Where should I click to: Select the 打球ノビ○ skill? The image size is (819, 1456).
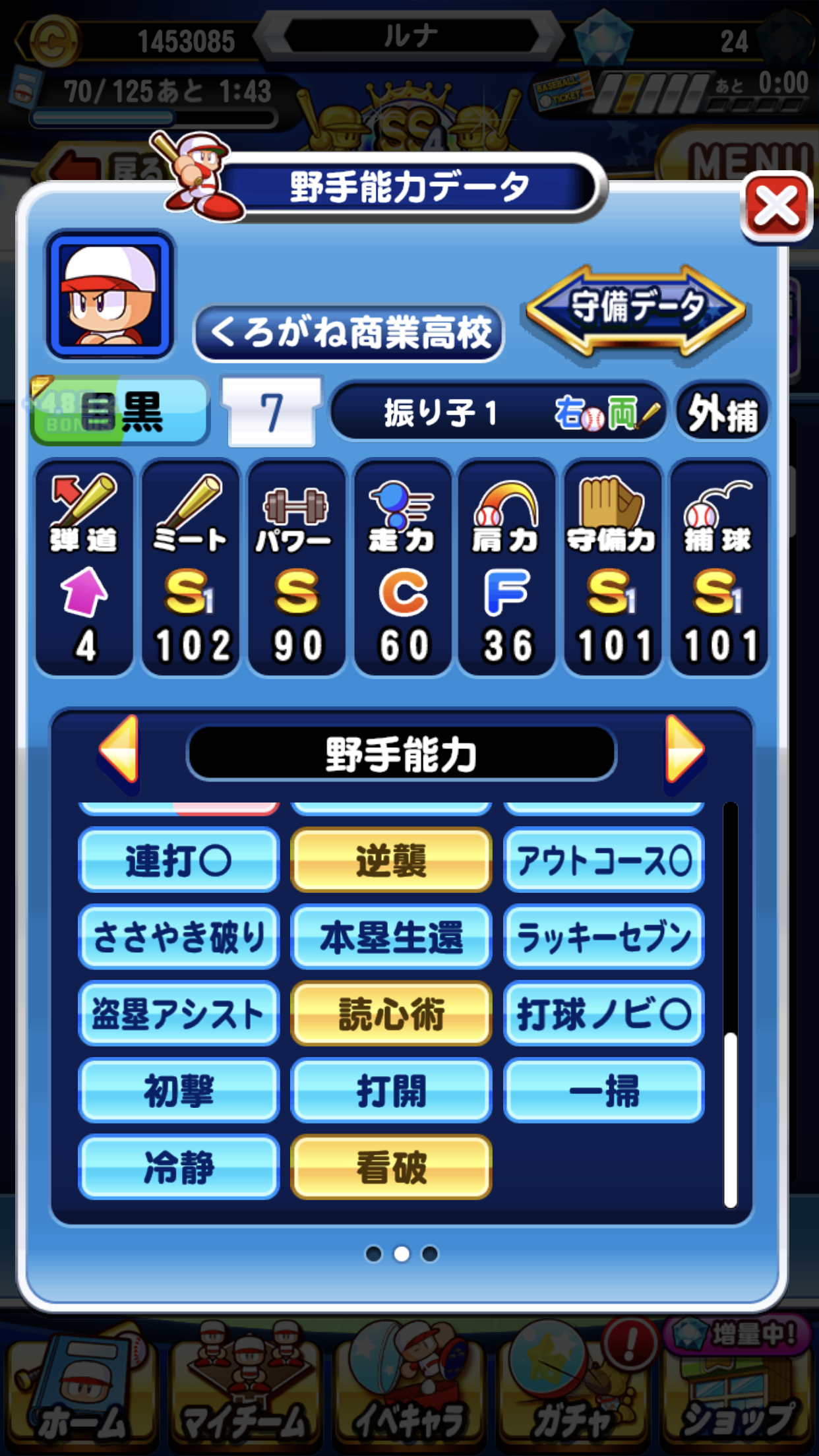[603, 1014]
